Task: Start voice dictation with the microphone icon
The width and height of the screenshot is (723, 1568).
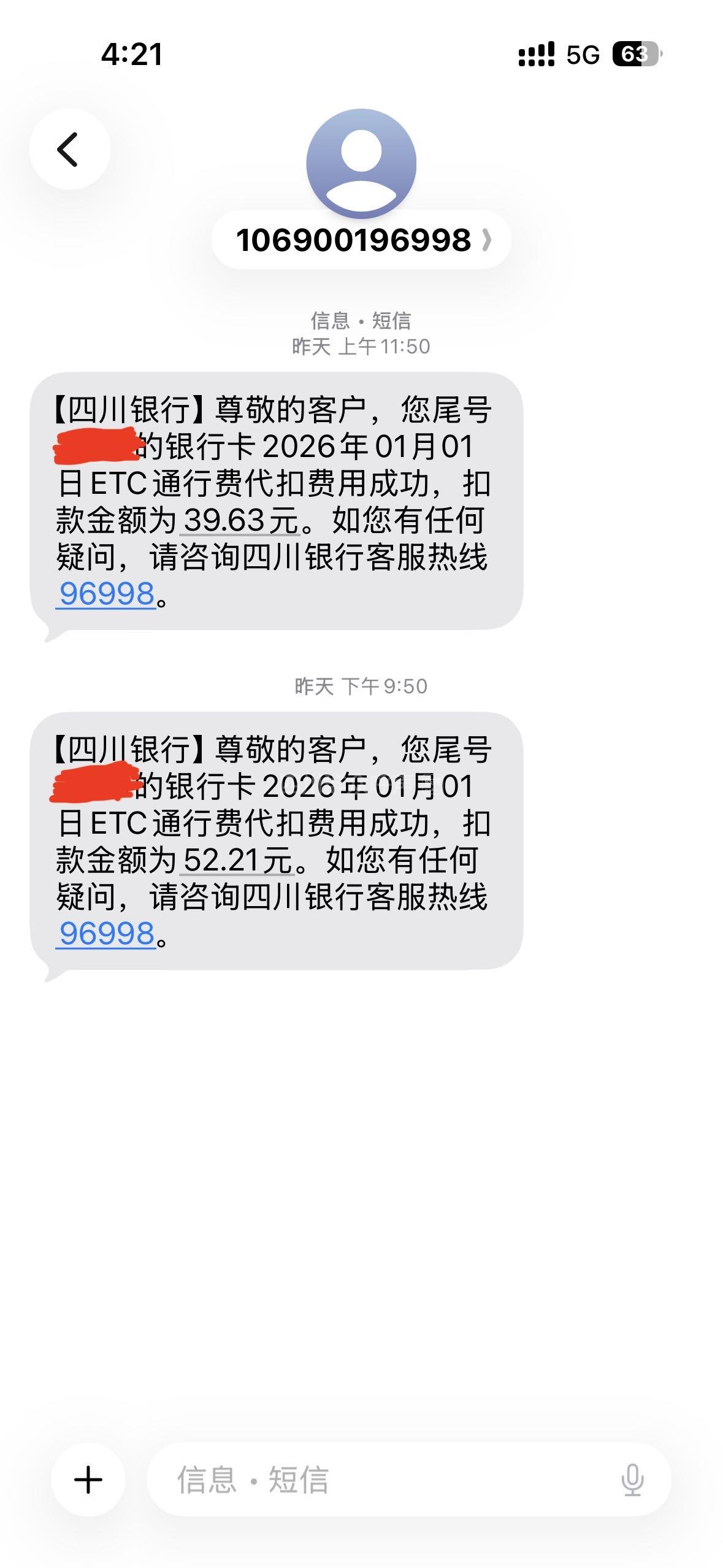Action: pos(632,1480)
